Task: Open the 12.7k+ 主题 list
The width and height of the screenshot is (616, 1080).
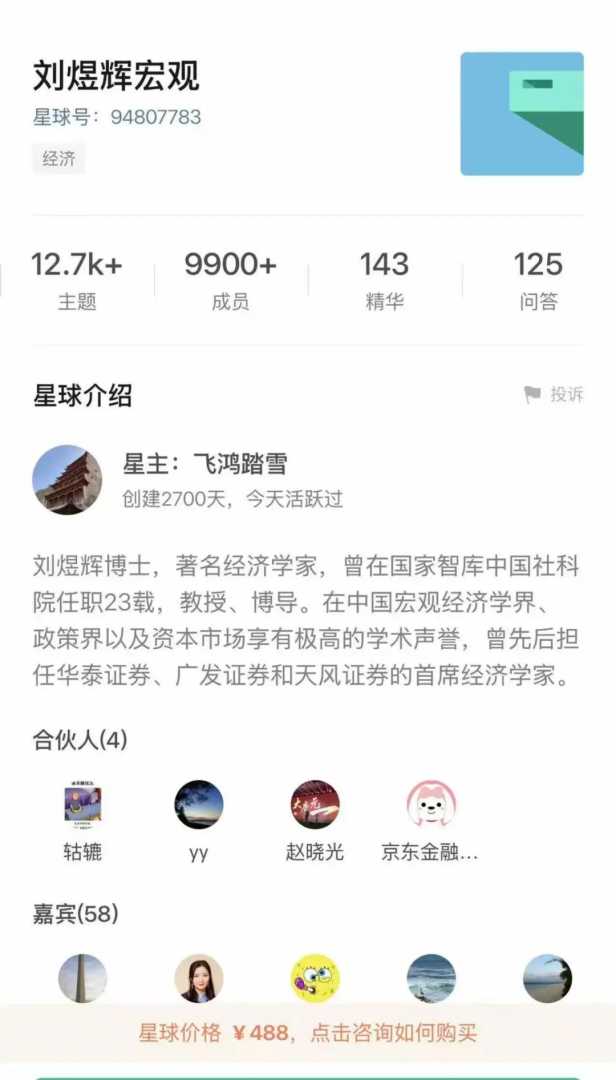Action: pyautogui.click(x=77, y=279)
